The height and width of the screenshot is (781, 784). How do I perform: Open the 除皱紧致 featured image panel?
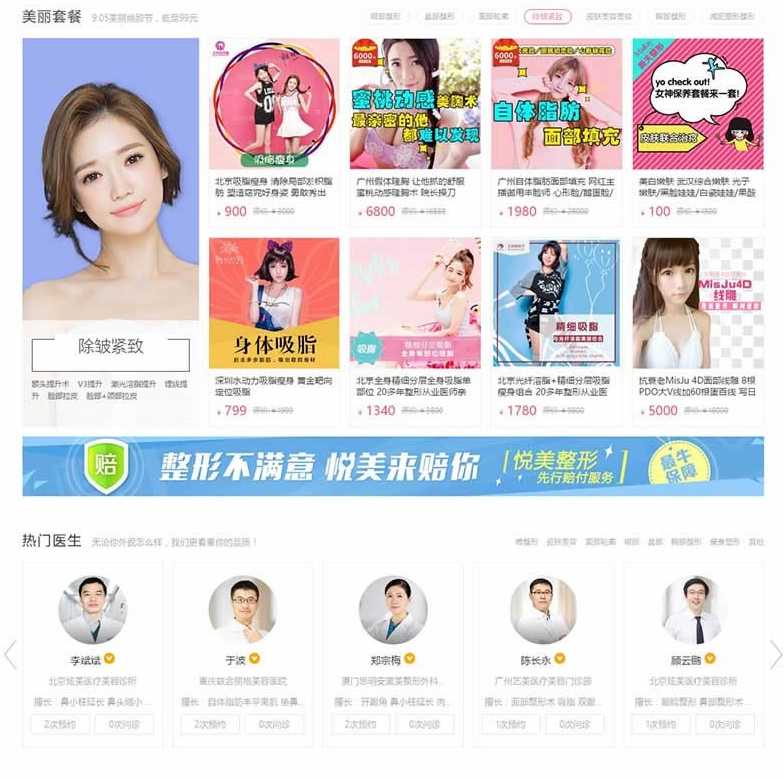110,230
